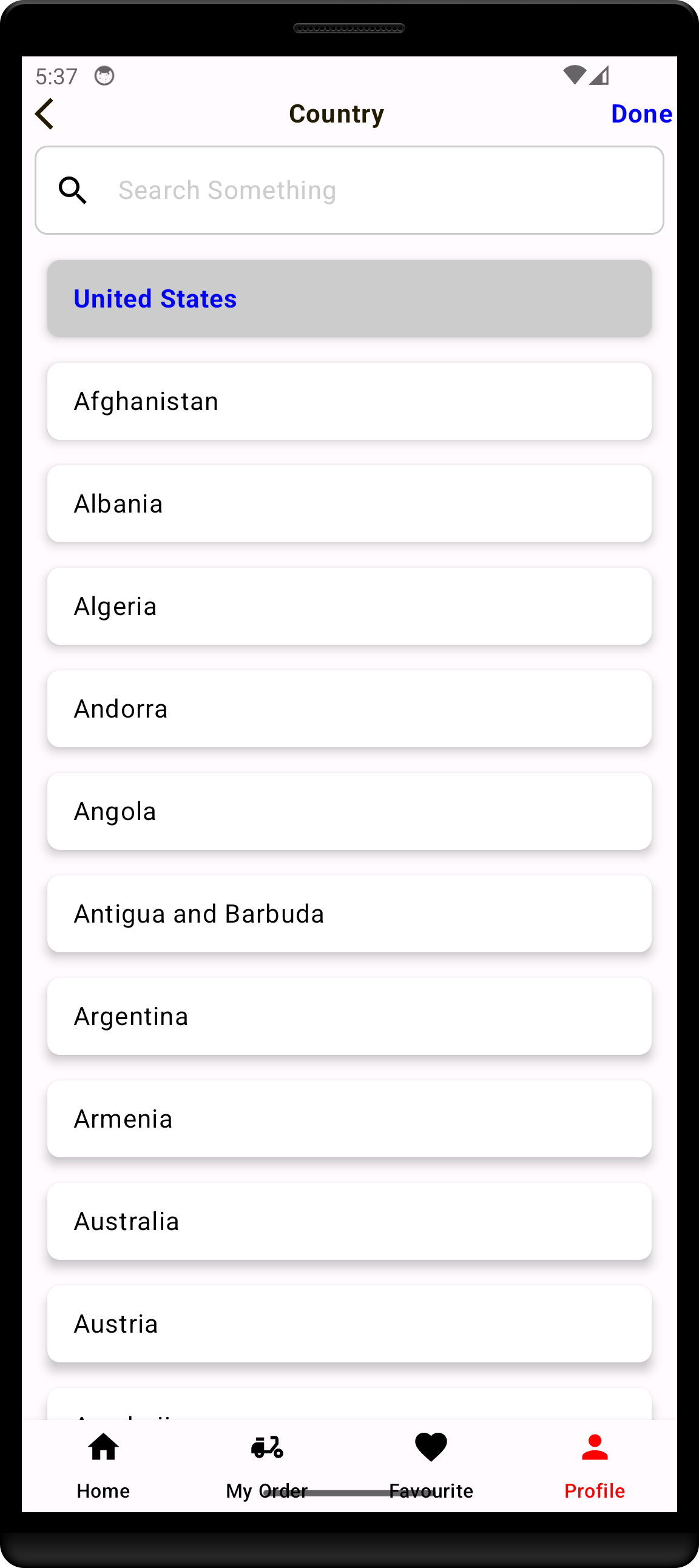The width and height of the screenshot is (699, 1568).
Task: Go back using the arrow icon
Action: (44, 114)
